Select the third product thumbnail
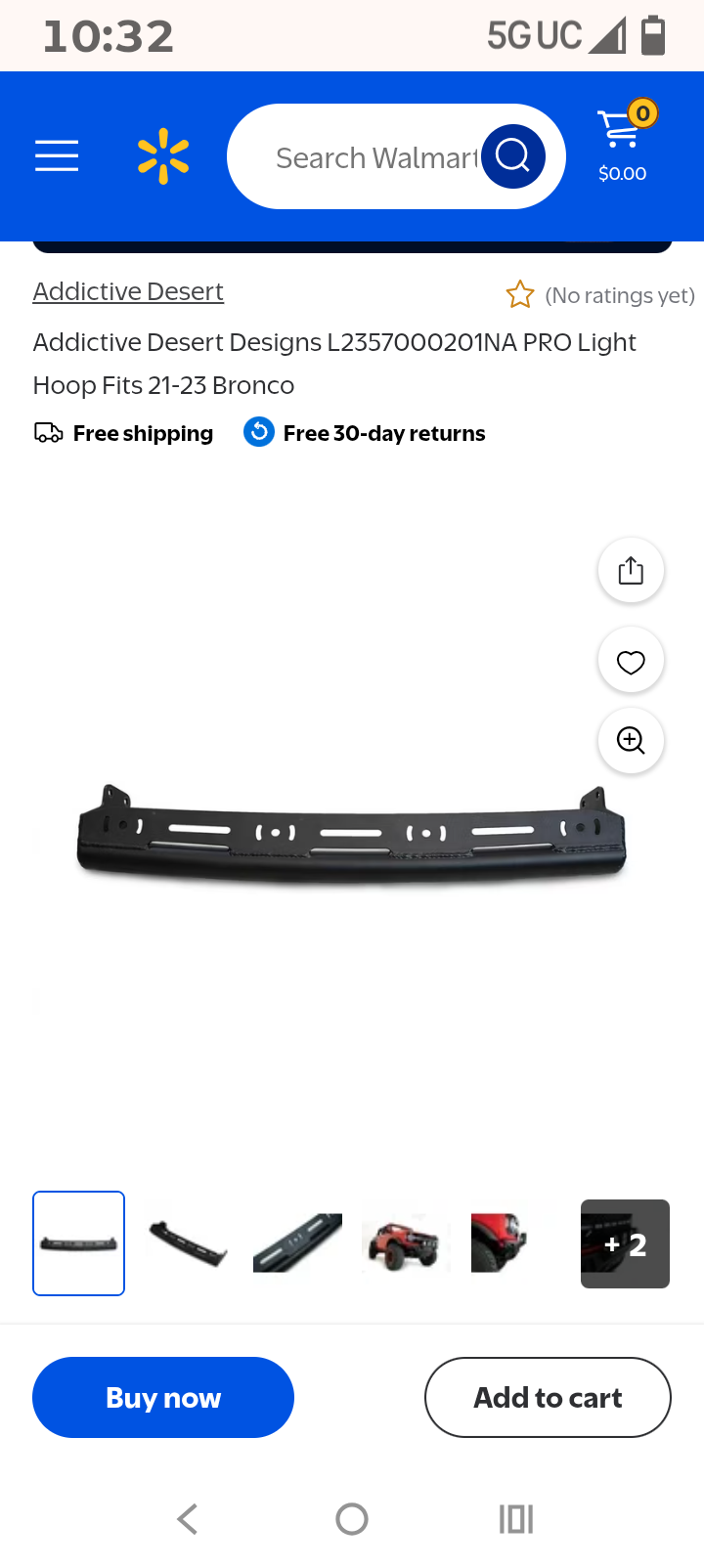The image size is (704, 1568). click(297, 1243)
